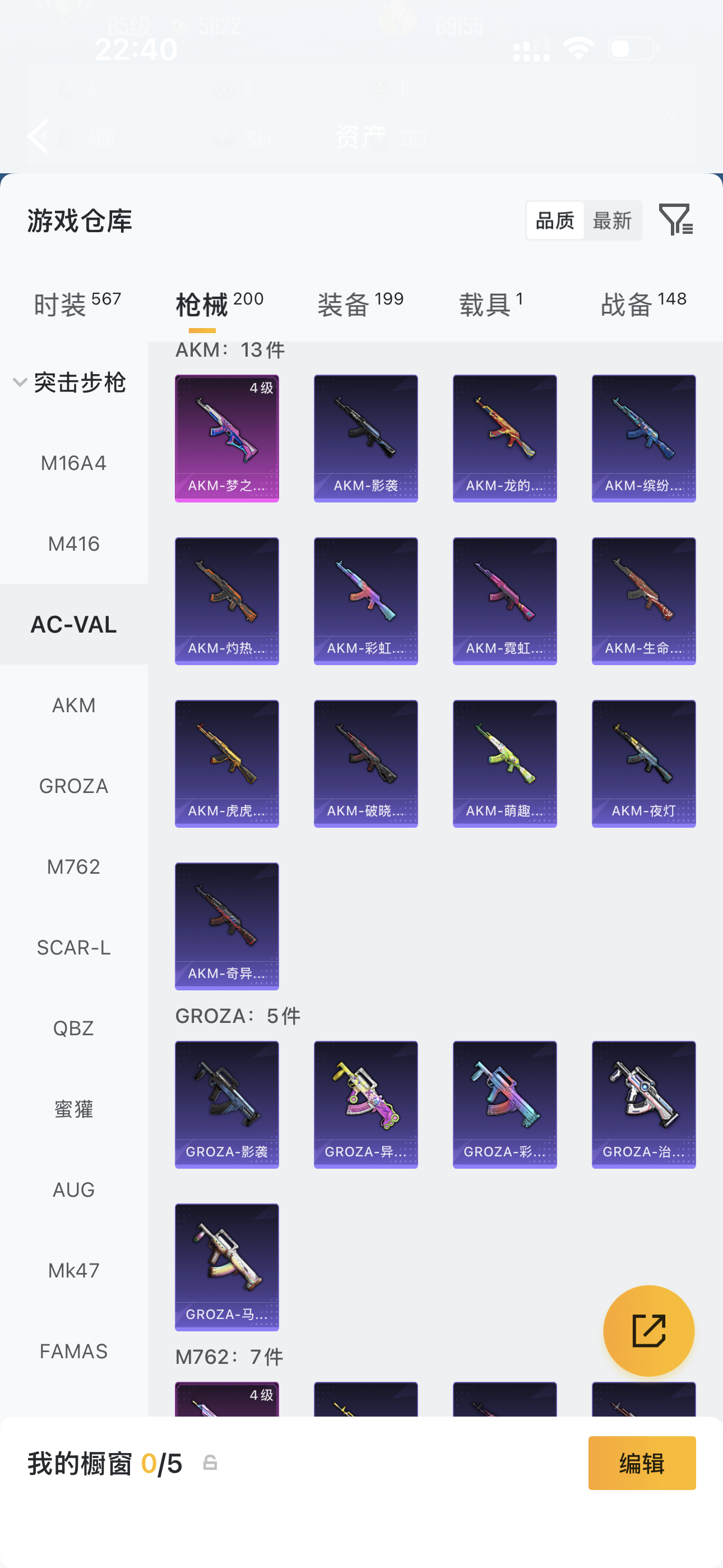Screen dimensions: 723x1568
Task: Tap the orange share floating button
Action: tap(648, 1331)
